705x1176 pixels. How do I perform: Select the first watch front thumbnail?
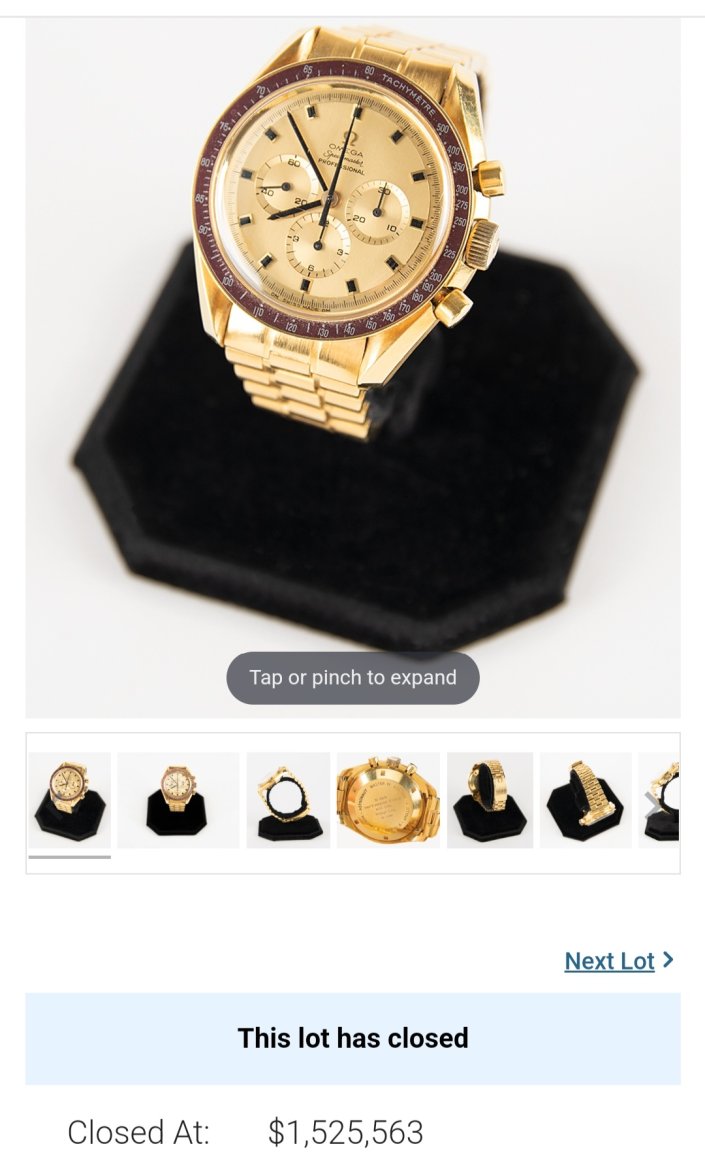click(x=69, y=800)
